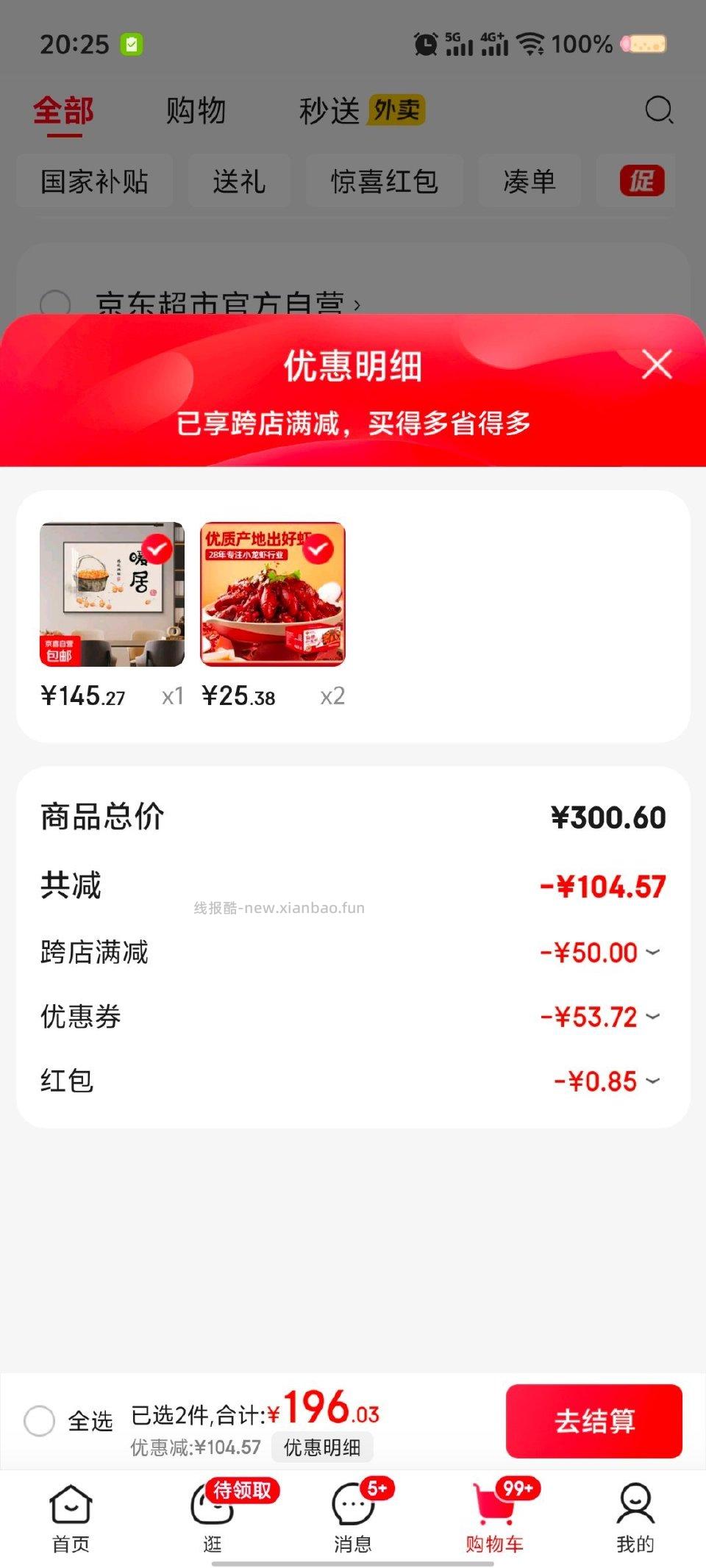Tap the 去结算 checkout button
This screenshot has height=1568, width=706.
tap(594, 1421)
